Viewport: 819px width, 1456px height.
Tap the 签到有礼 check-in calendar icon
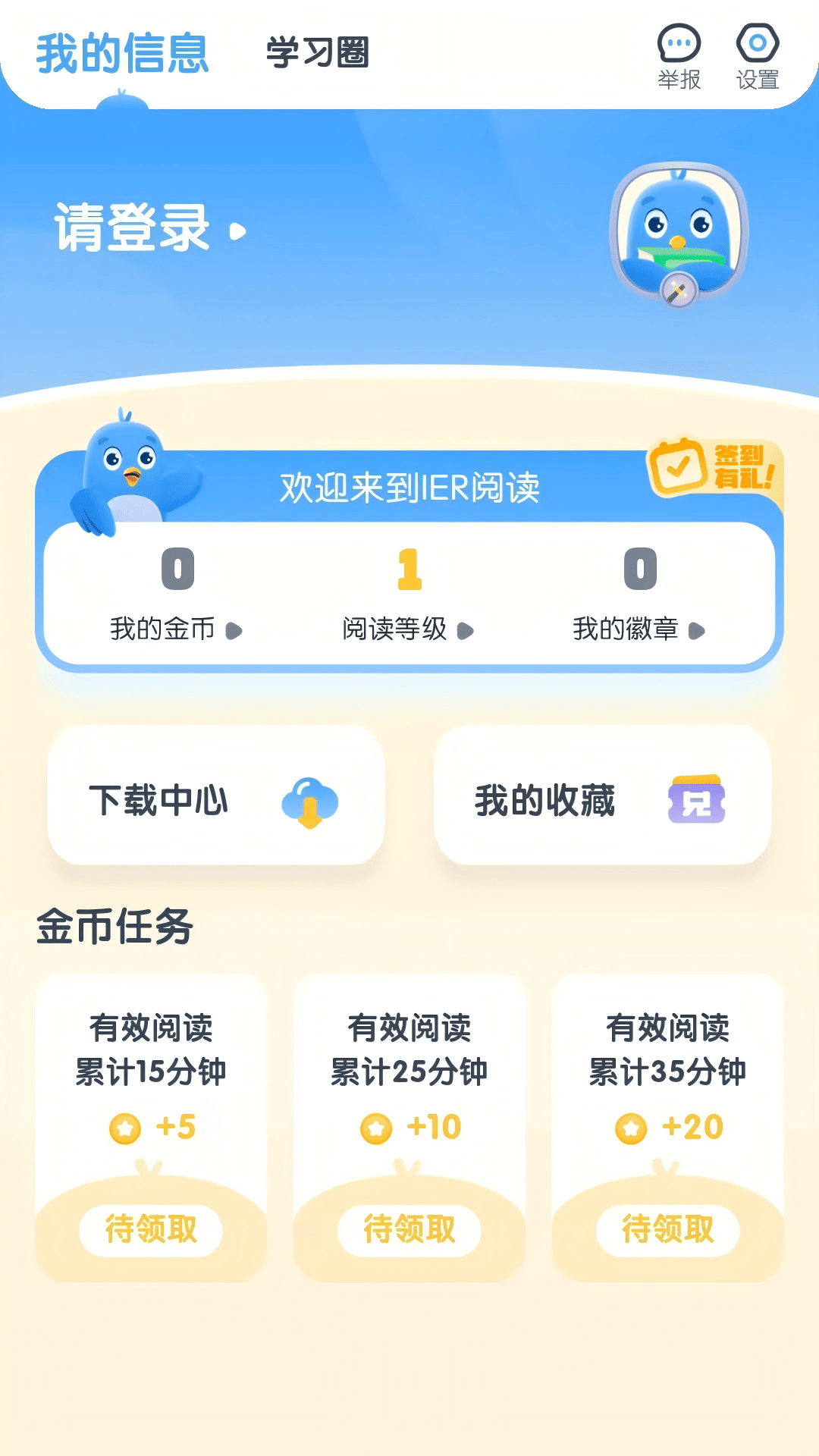[x=679, y=466]
